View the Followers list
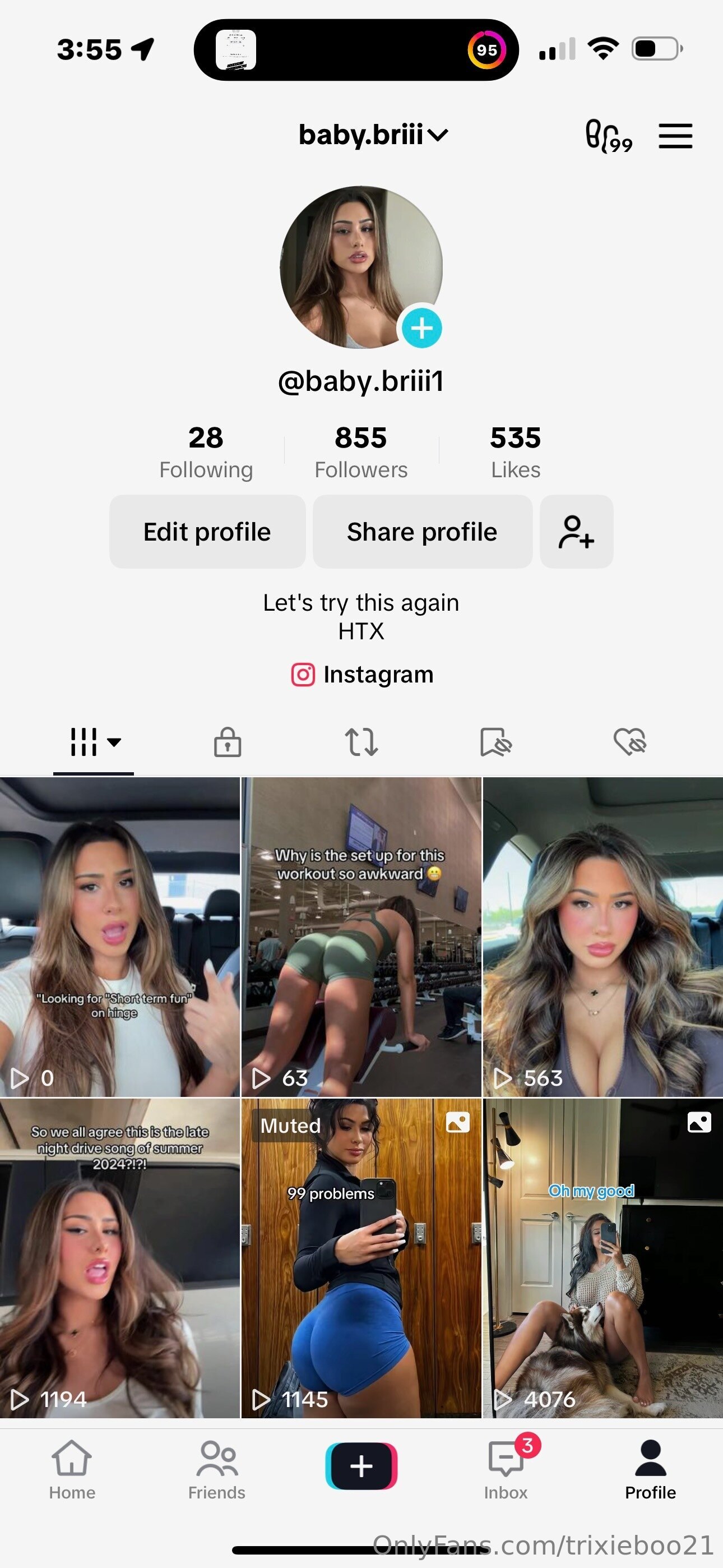 pyautogui.click(x=361, y=452)
